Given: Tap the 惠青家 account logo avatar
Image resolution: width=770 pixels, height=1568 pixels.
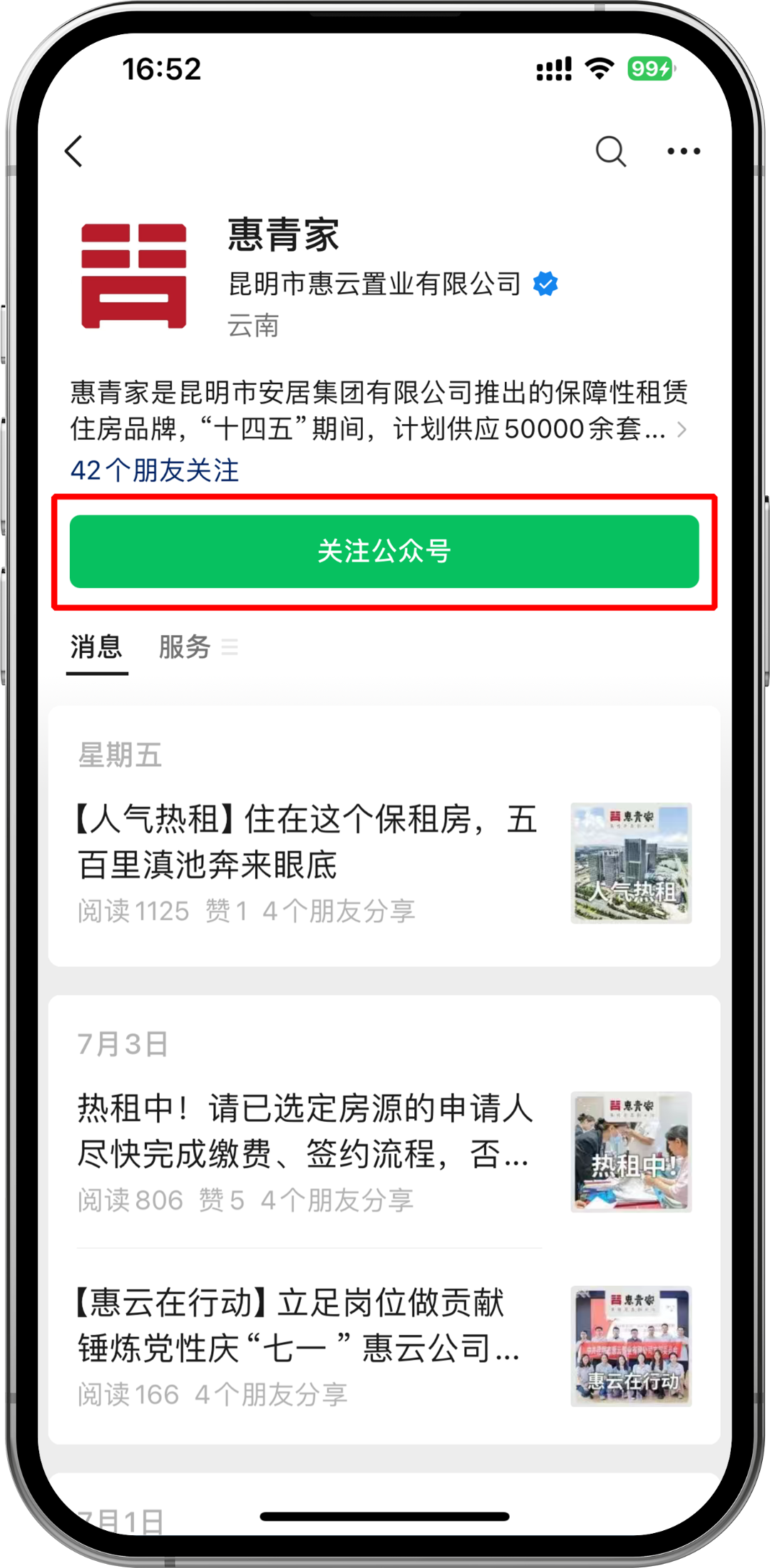Looking at the screenshot, I should (x=134, y=276).
